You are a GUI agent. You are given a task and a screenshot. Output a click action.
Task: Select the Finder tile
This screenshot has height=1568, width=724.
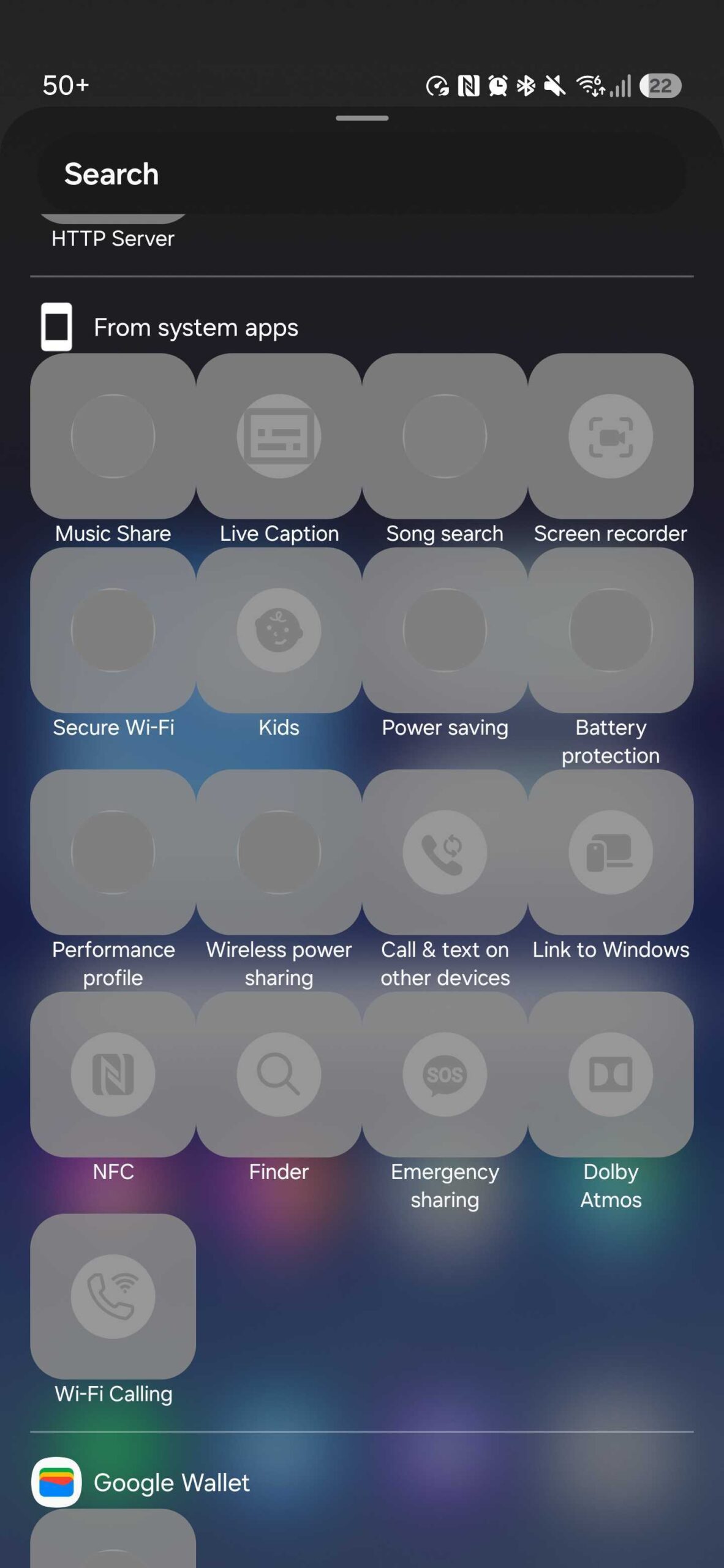pos(279,1074)
